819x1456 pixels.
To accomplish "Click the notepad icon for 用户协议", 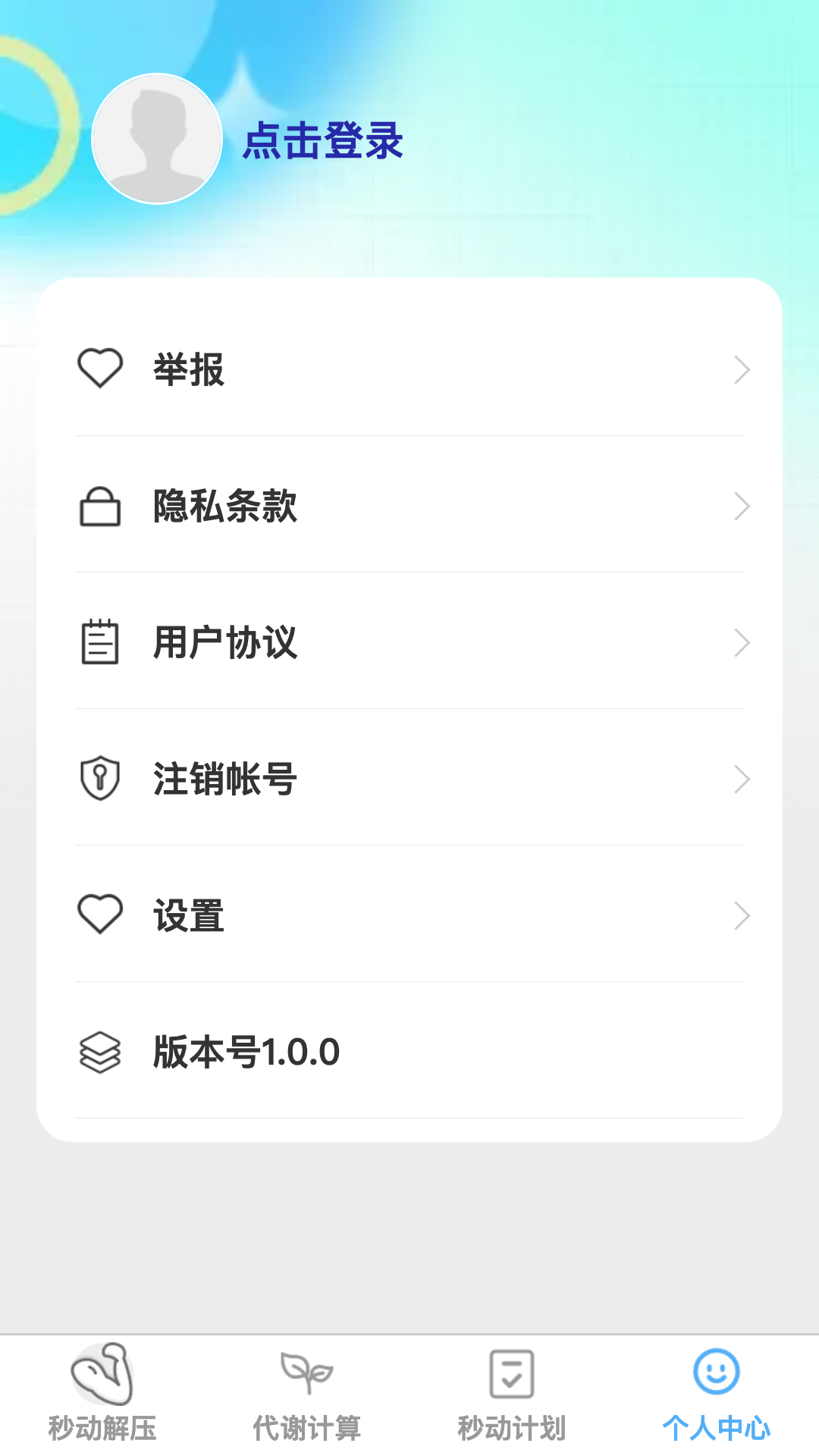I will pos(99,642).
